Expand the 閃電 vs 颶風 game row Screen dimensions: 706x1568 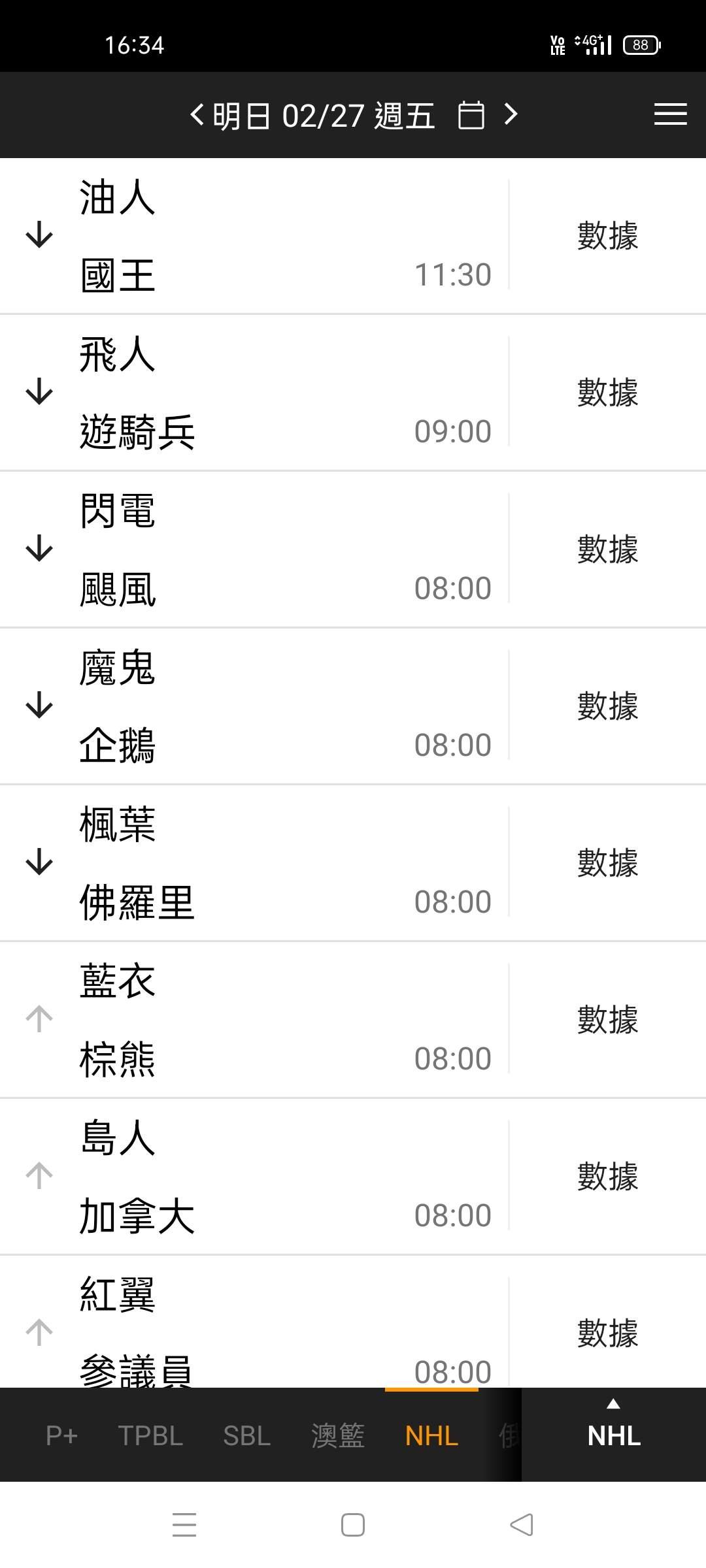pyautogui.click(x=39, y=549)
